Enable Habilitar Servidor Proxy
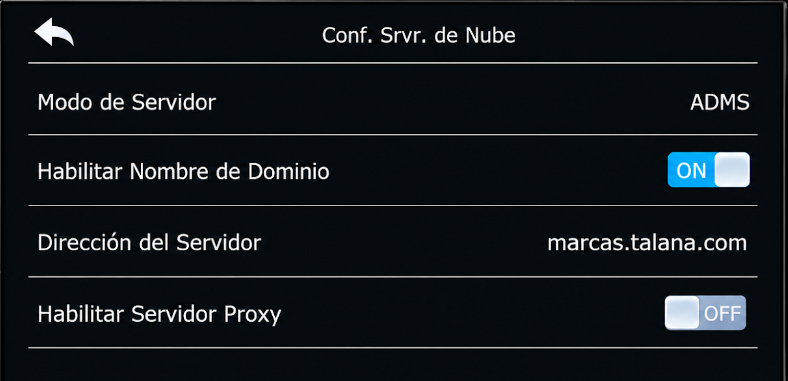Image resolution: width=788 pixels, height=381 pixels. [x=705, y=313]
